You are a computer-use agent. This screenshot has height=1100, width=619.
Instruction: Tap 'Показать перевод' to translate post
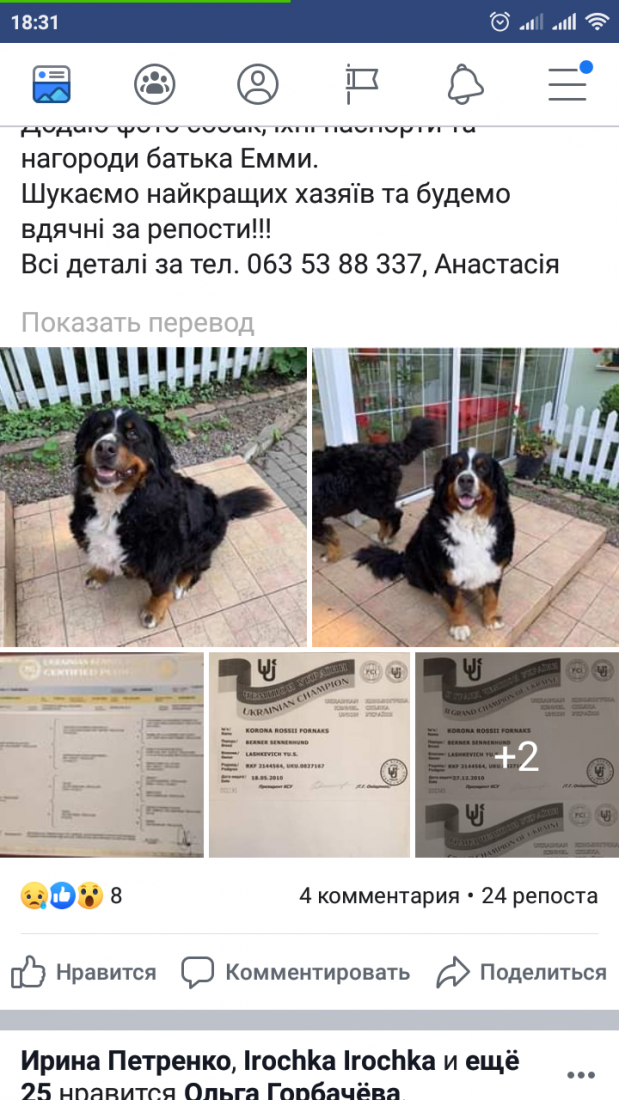138,323
